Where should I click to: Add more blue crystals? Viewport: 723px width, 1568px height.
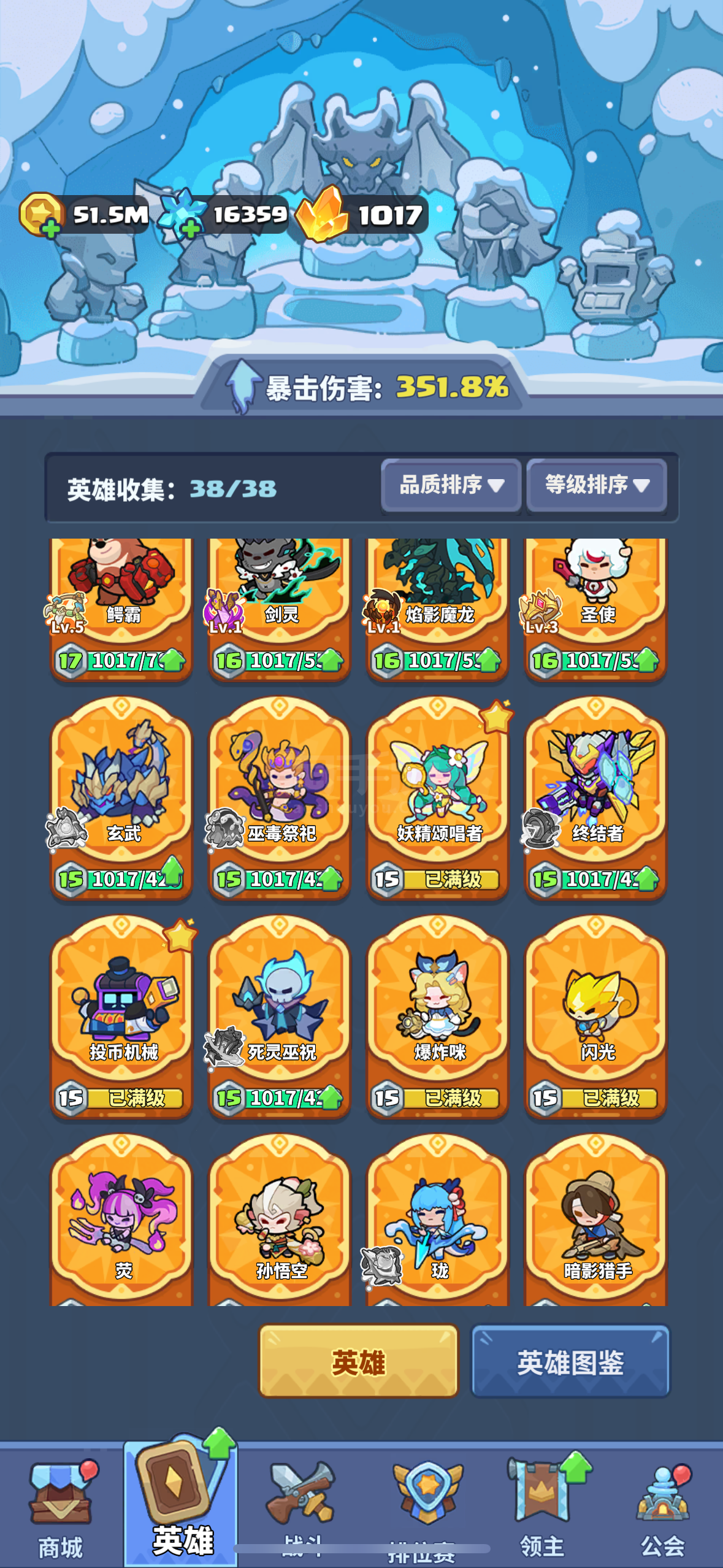click(191, 228)
